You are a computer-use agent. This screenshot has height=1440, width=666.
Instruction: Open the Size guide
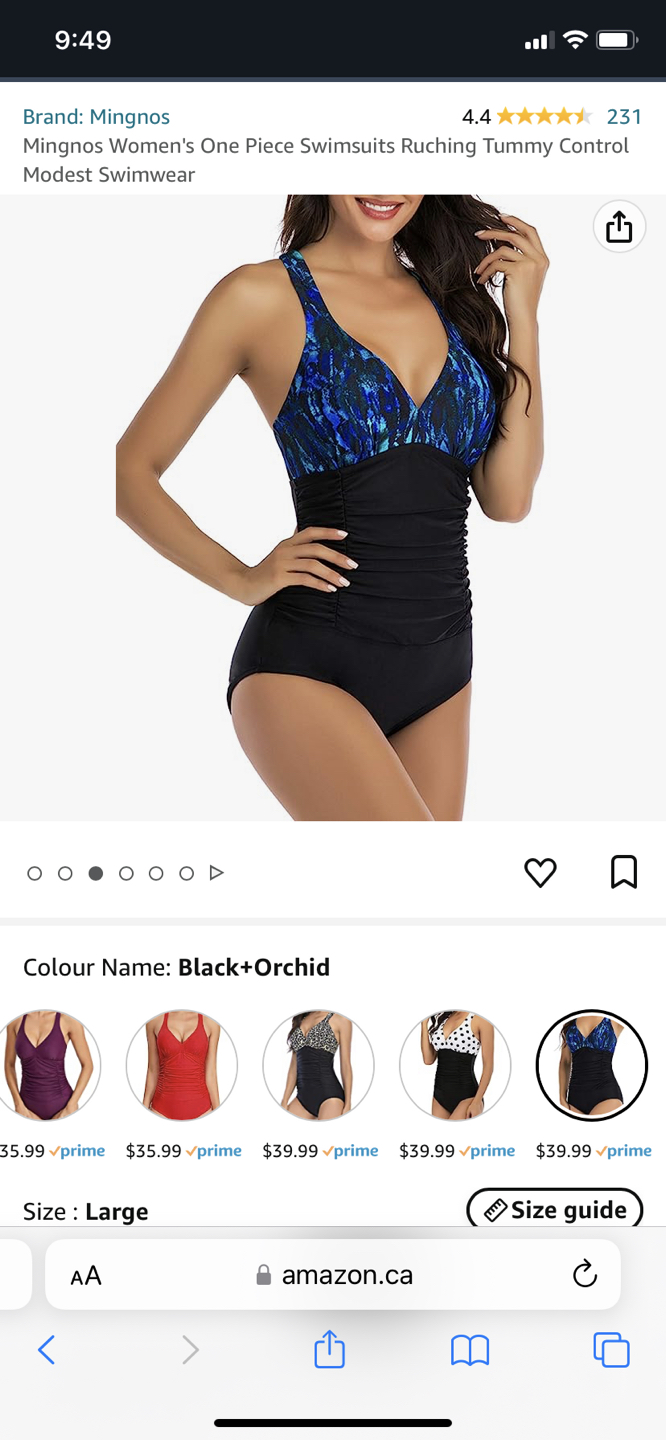coord(555,1210)
